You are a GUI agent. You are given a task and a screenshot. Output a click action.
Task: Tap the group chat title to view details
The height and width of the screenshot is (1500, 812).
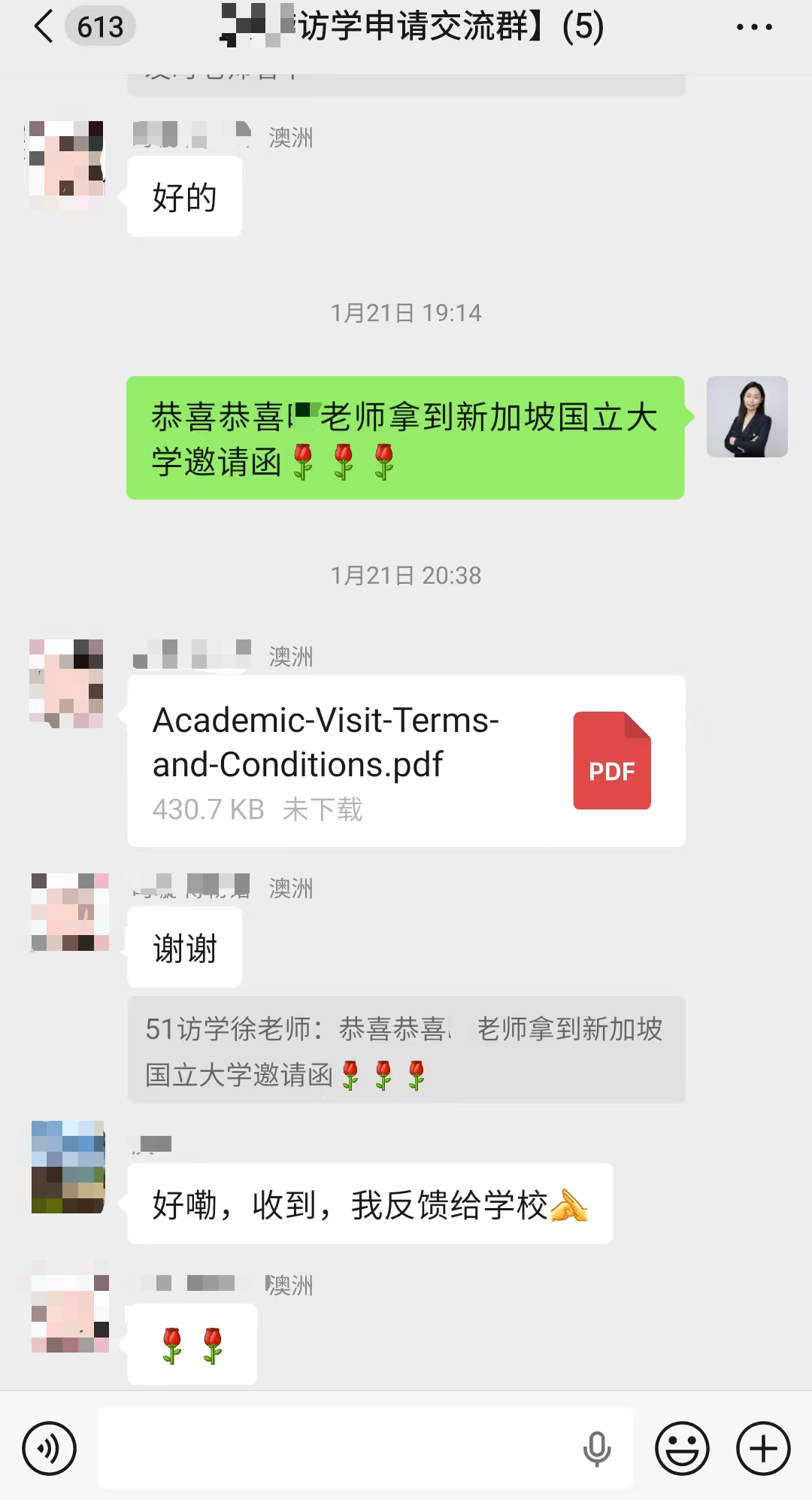pos(410,27)
